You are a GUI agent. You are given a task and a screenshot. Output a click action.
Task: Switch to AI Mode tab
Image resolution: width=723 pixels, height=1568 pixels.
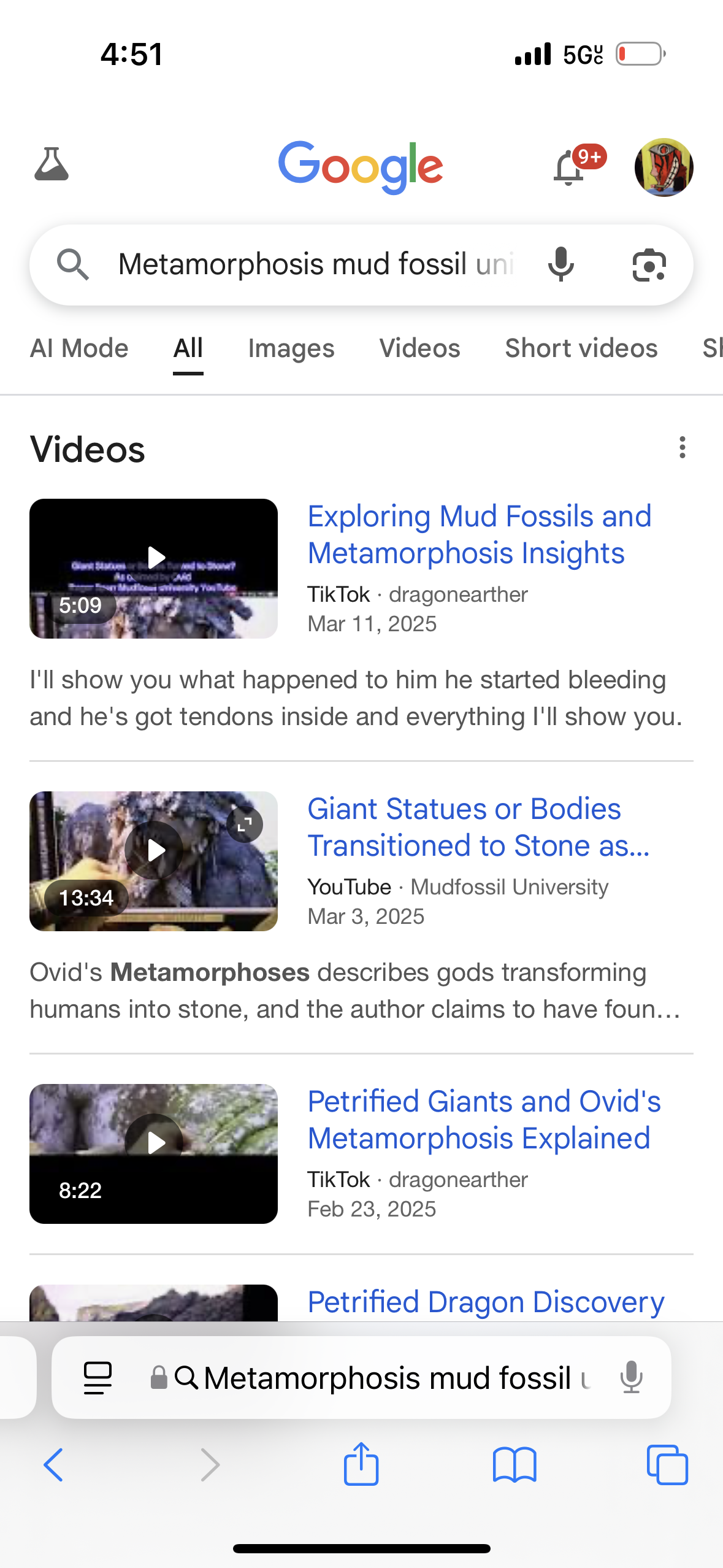[x=79, y=348]
